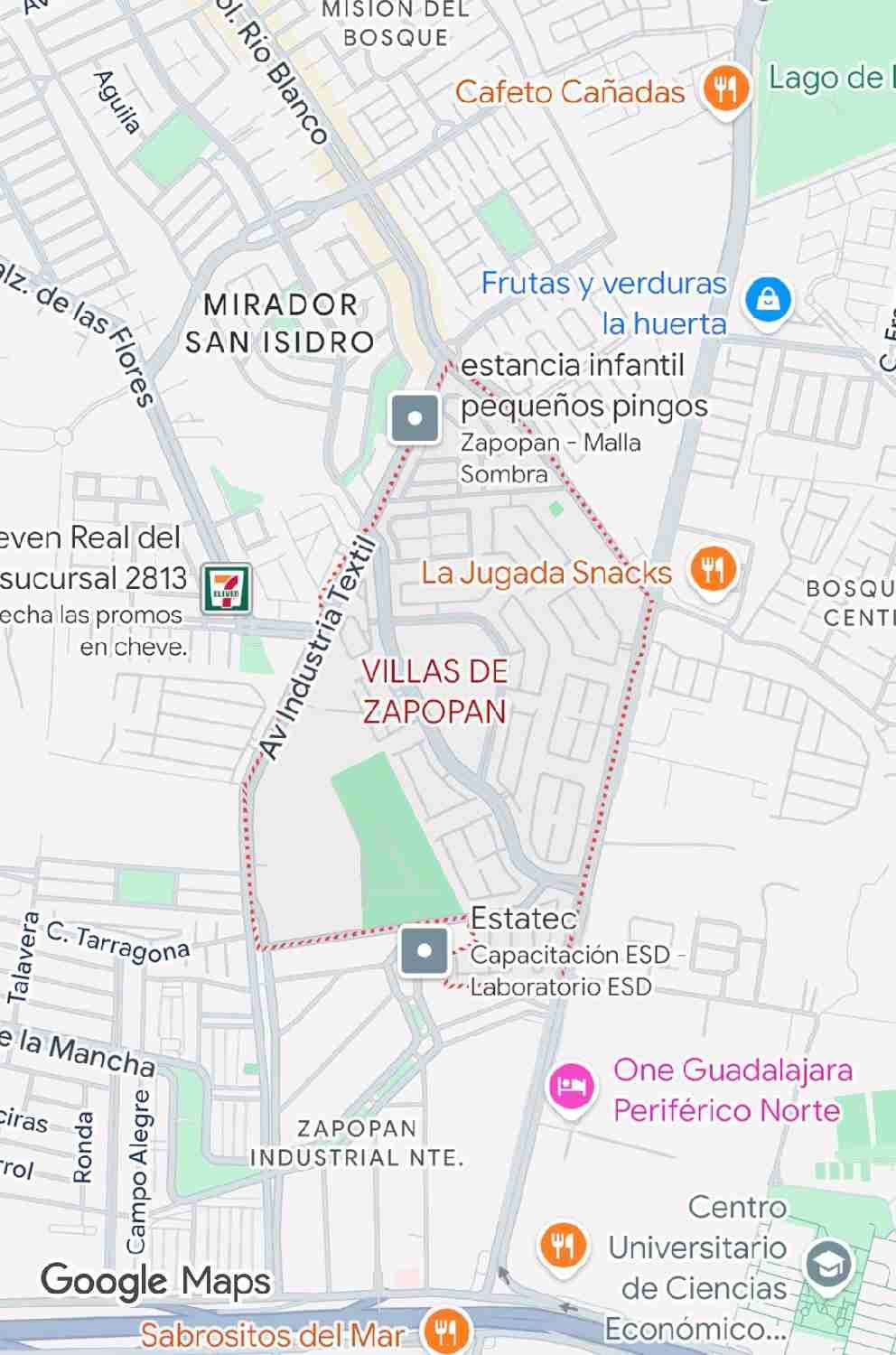View One Guadalajara Periférico Norte hotel pin

tap(571, 1088)
